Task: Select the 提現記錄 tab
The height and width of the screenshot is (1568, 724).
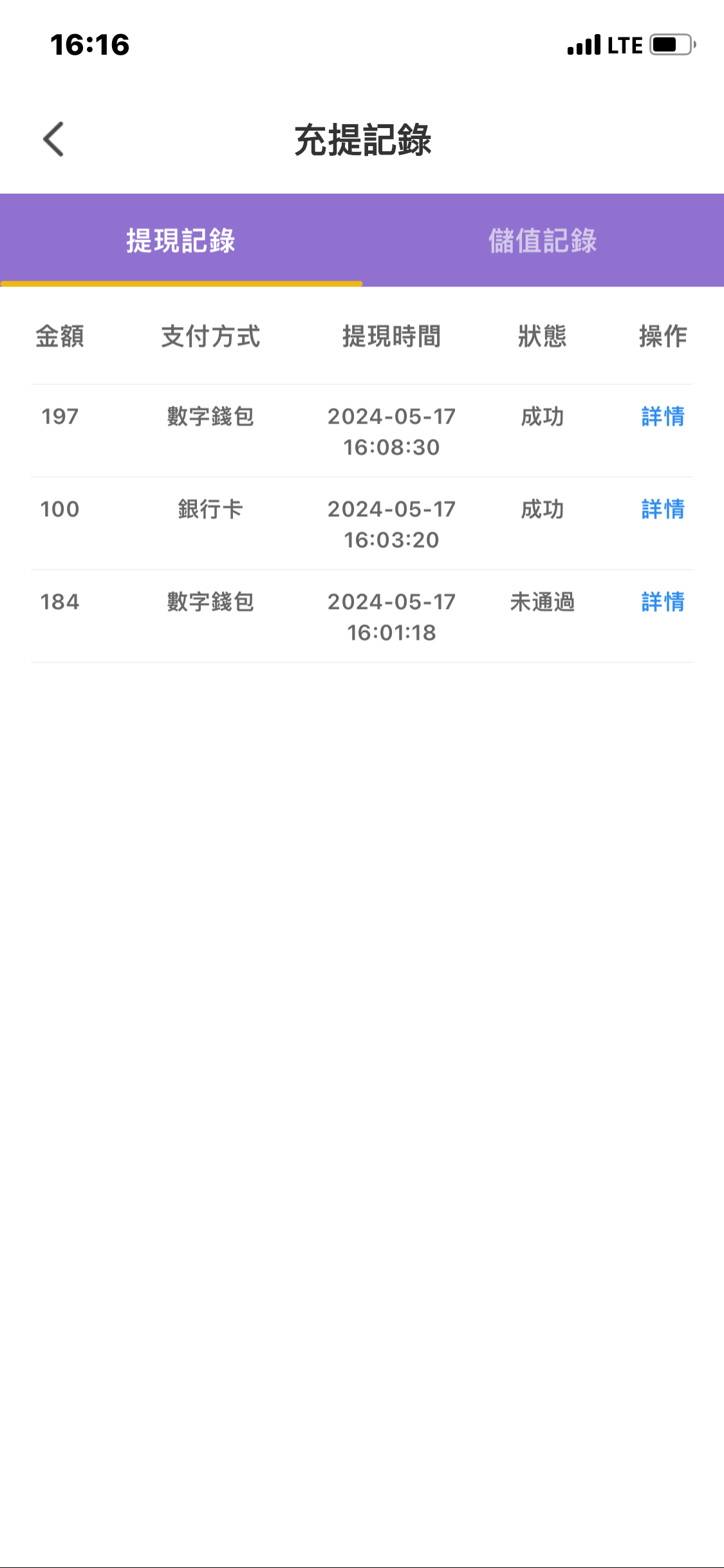Action: (x=181, y=241)
